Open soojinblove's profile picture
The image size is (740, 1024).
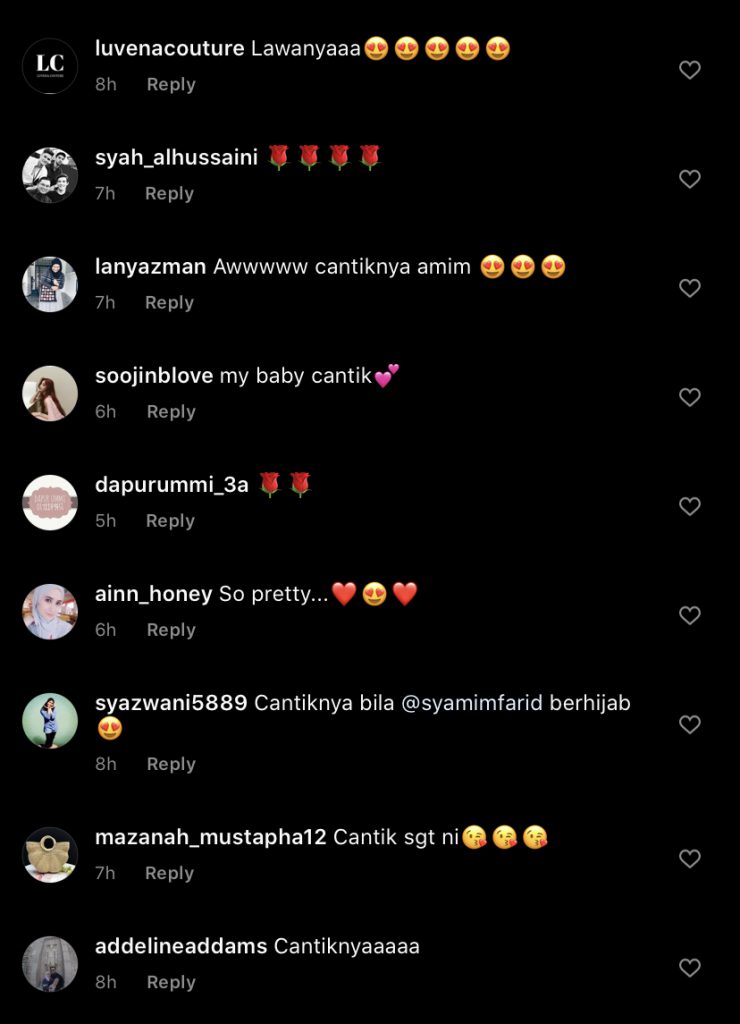(50, 393)
